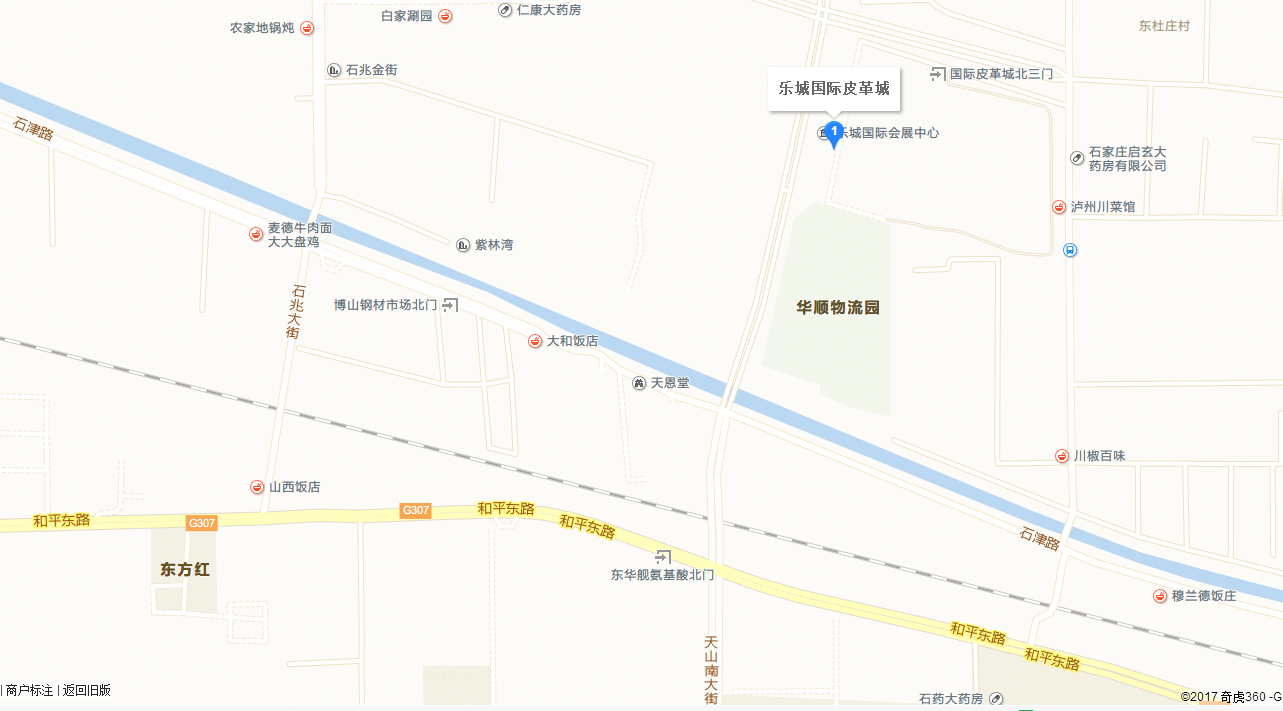Tap the 农家地锅炖 restaurant marker

coord(307,28)
